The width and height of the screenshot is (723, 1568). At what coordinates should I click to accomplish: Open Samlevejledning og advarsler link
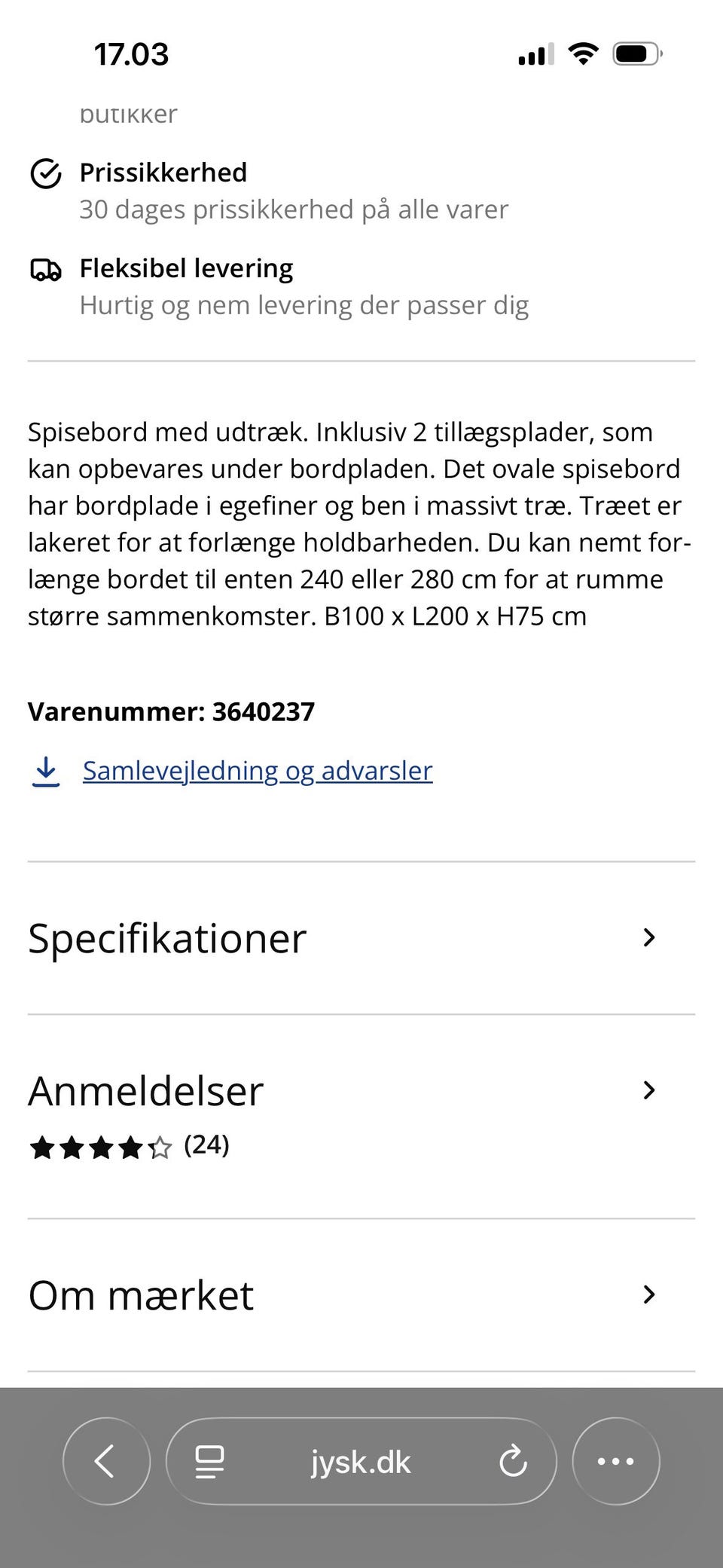[x=257, y=770]
